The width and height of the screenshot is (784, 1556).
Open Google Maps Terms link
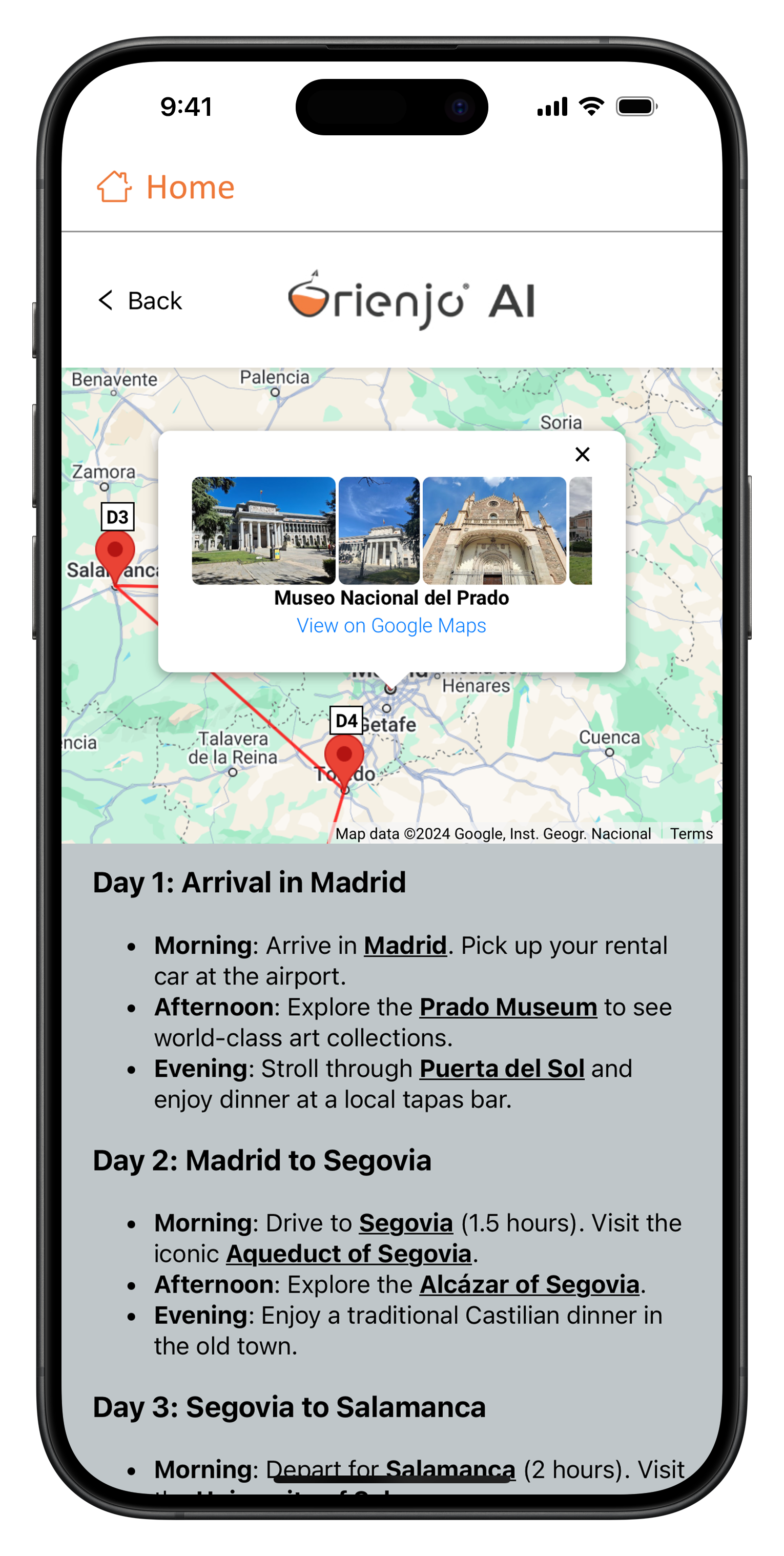(691, 833)
